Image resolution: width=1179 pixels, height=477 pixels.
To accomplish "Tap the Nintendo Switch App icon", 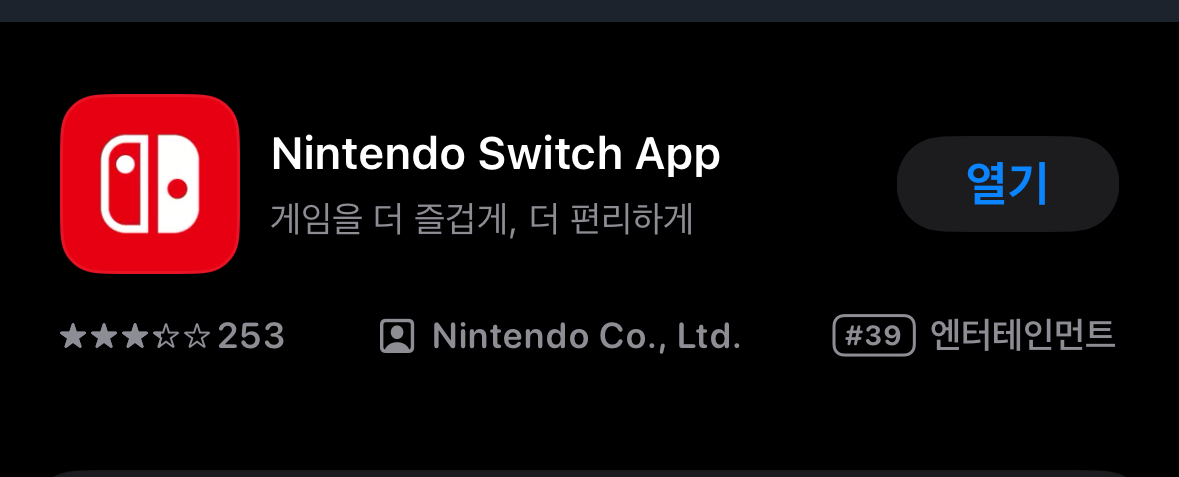I will pos(150,184).
